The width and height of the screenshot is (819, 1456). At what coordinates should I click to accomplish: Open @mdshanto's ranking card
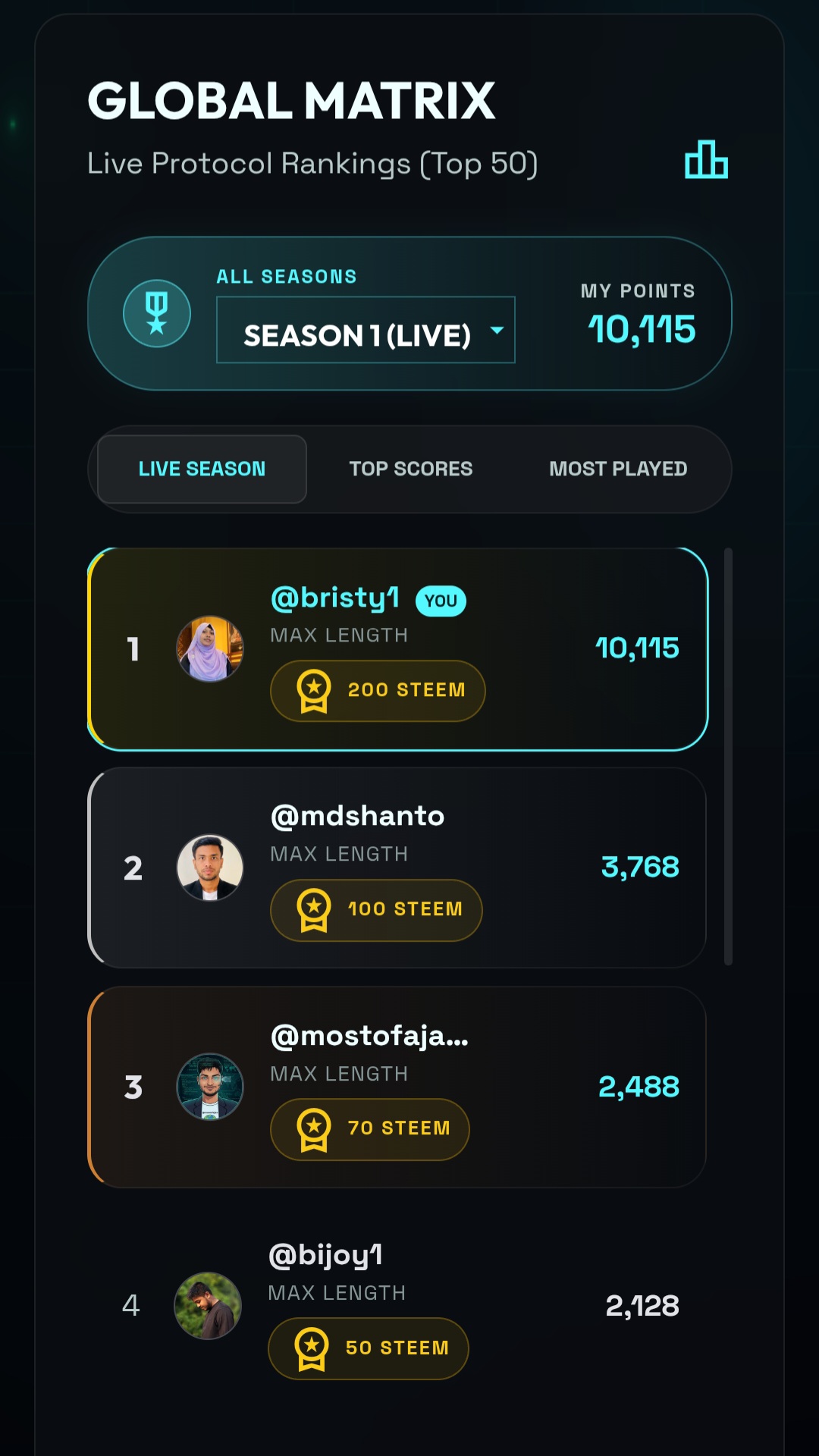tap(398, 868)
